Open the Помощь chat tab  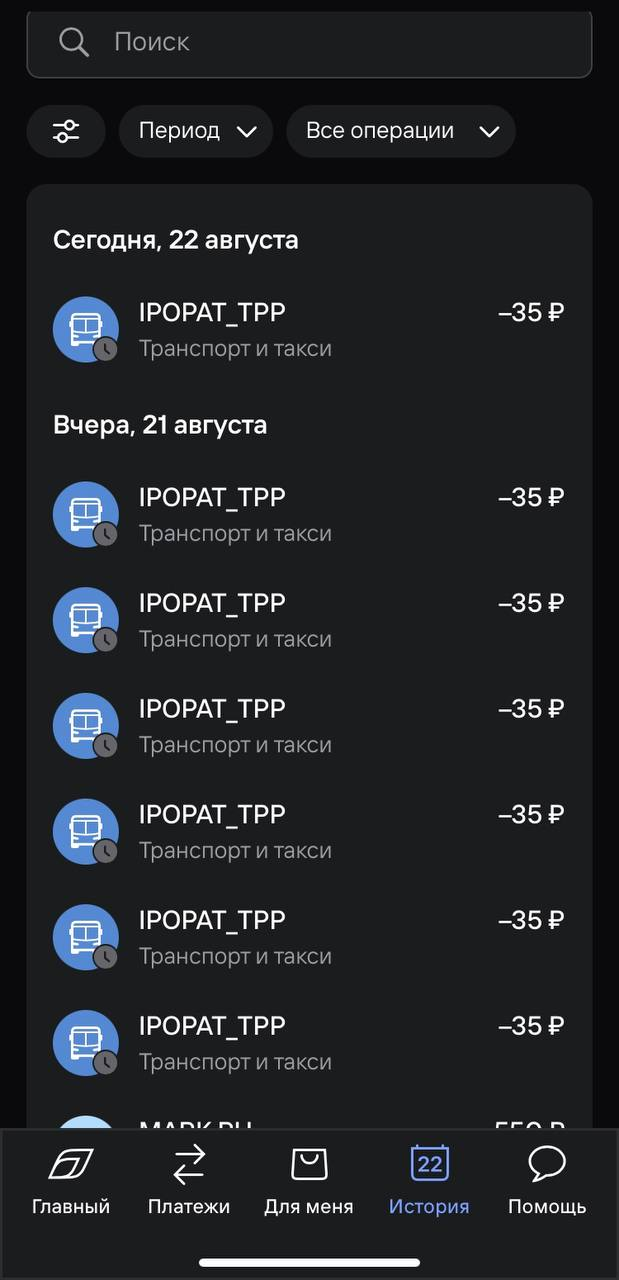tap(547, 1182)
